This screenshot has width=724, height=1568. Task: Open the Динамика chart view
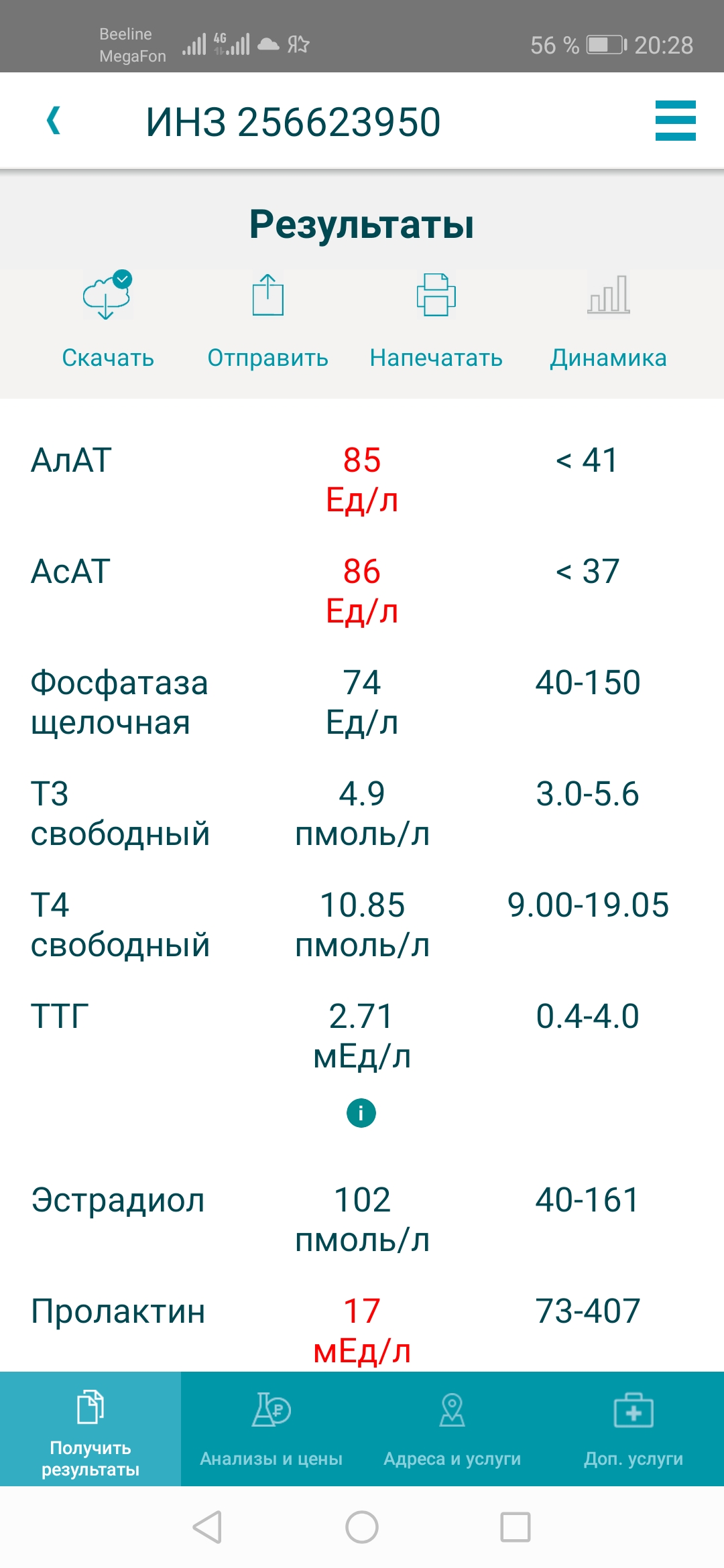[x=608, y=320]
